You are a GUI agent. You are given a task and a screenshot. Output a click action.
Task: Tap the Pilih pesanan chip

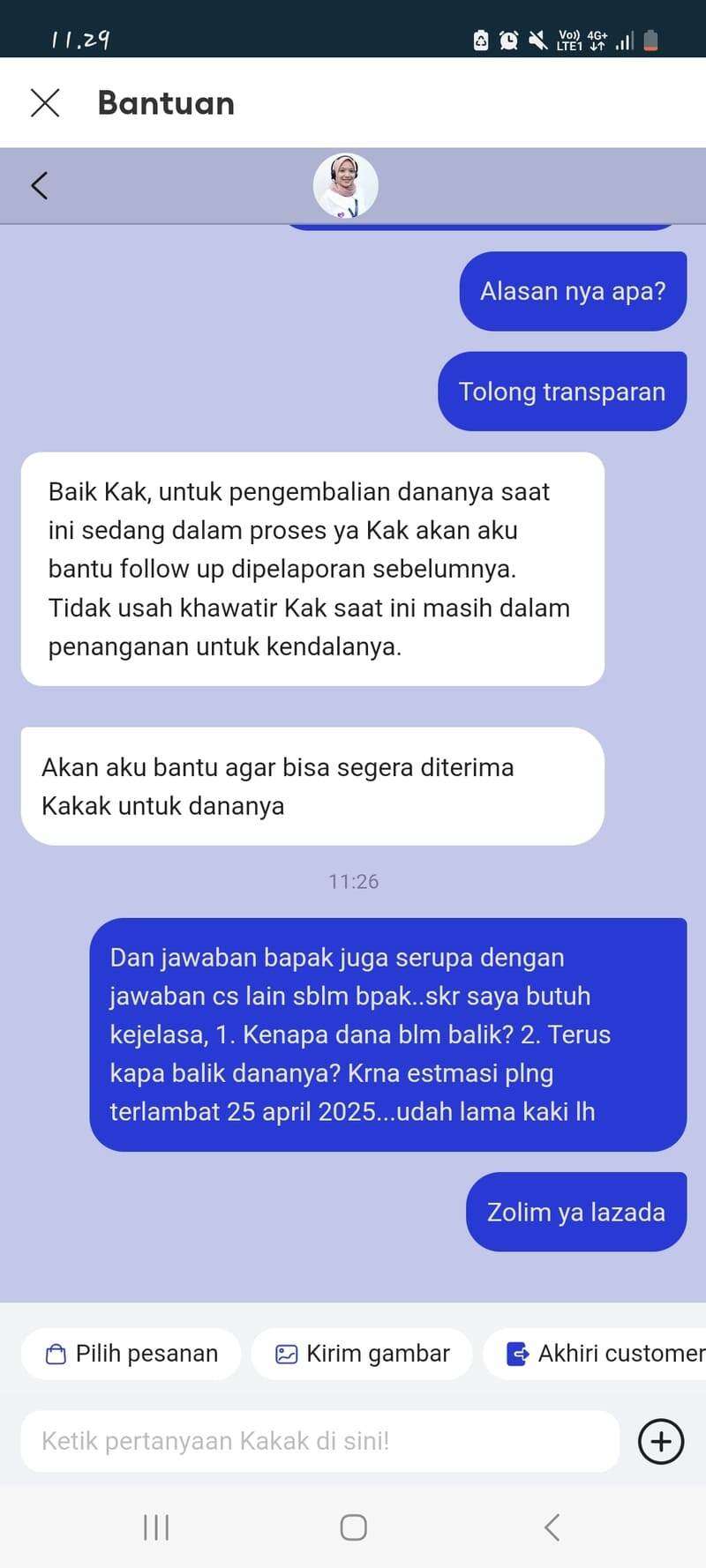pos(131,1353)
